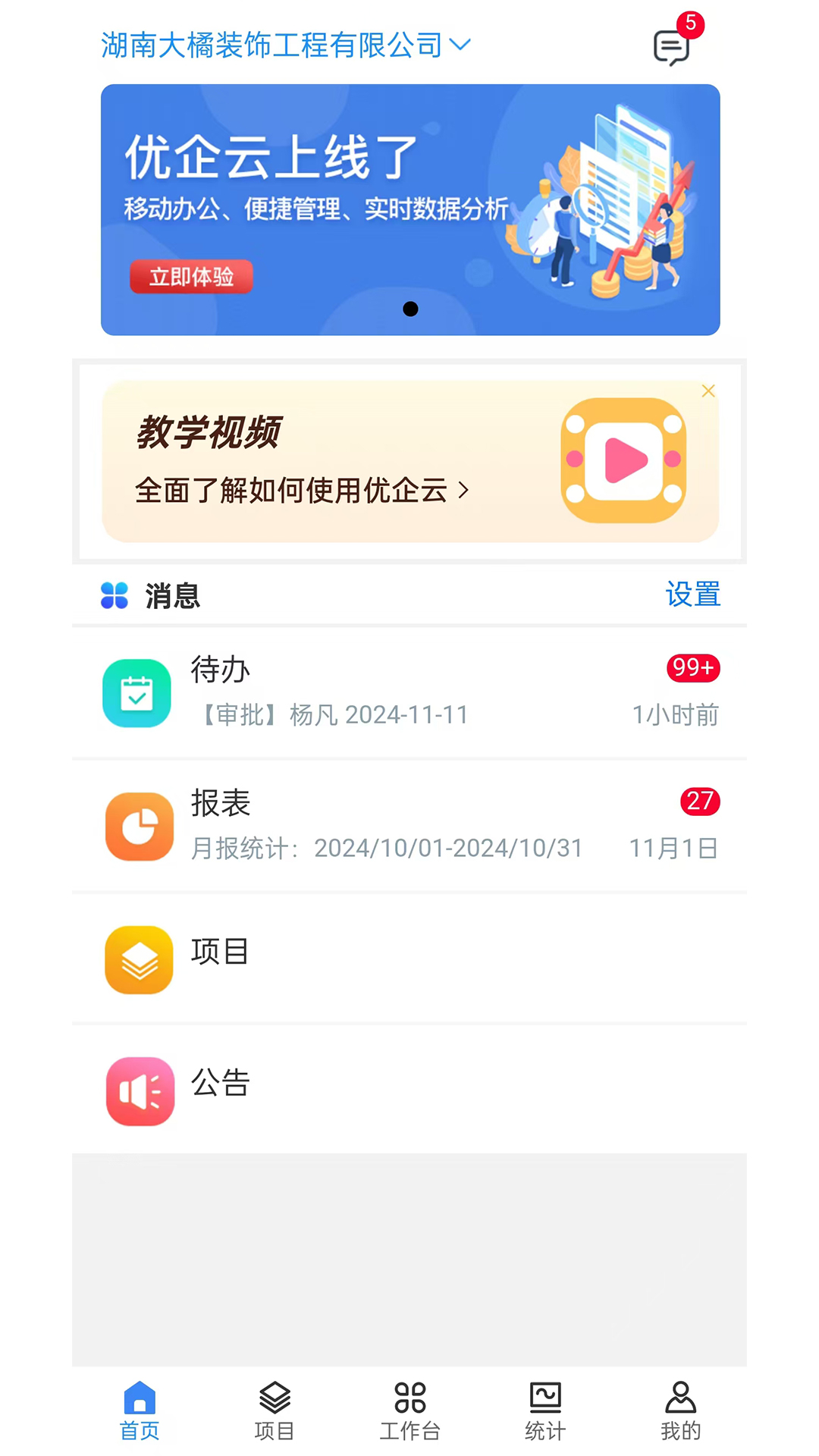Click the 立即体验 button
Image resolution: width=819 pixels, height=1456 pixels.
[191, 277]
